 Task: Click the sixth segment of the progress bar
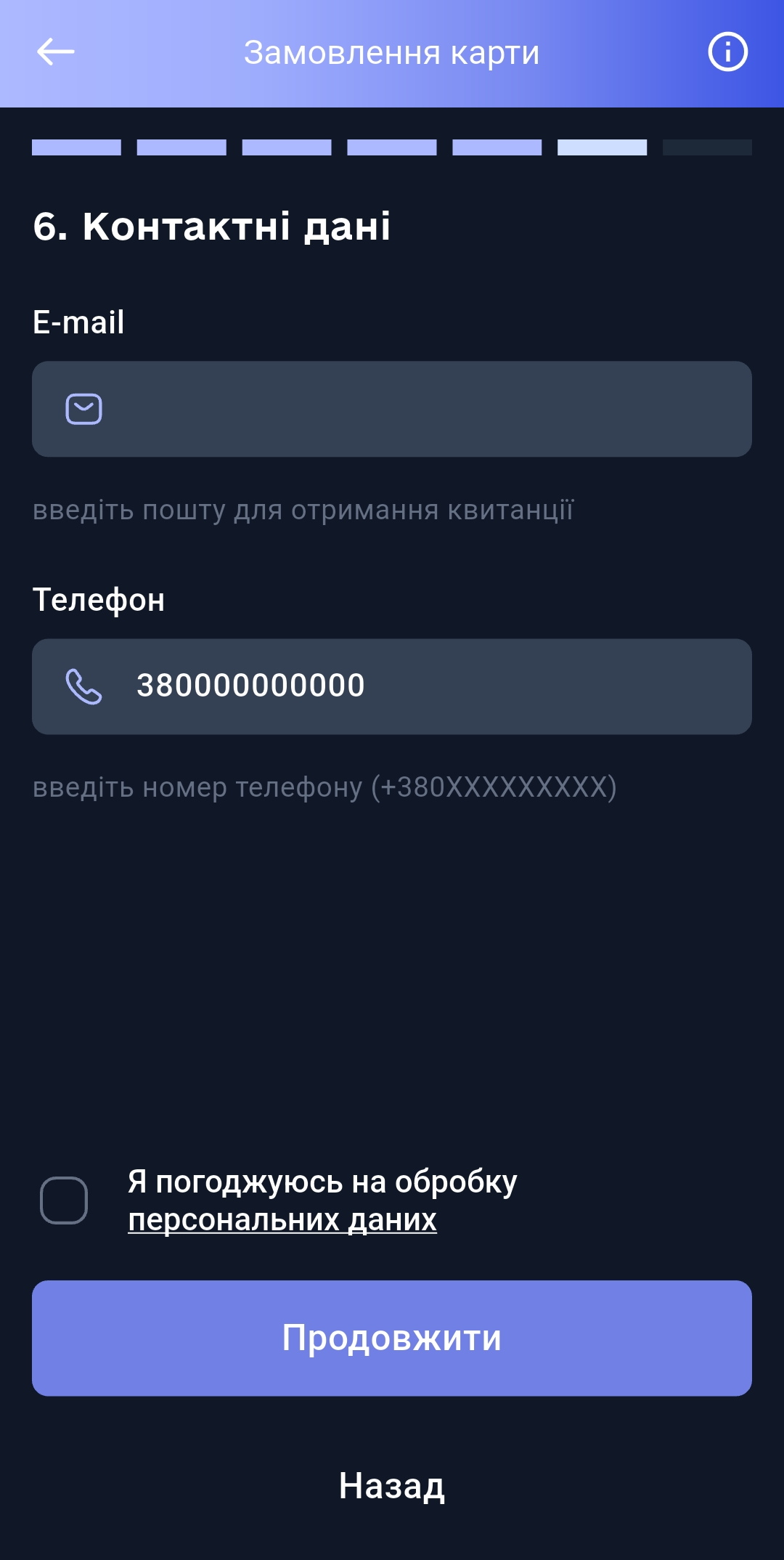coord(496,147)
